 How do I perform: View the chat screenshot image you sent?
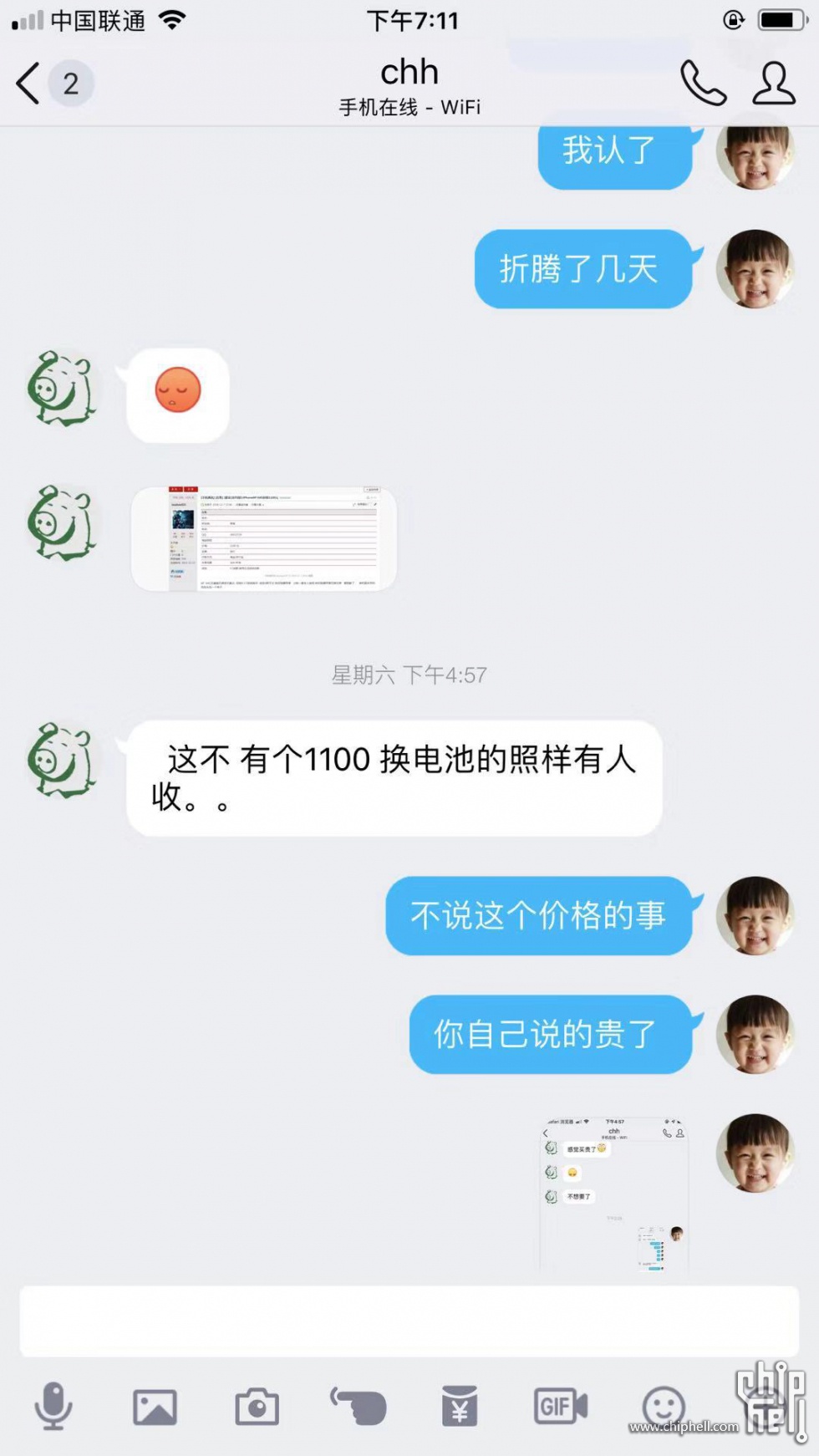click(614, 1193)
